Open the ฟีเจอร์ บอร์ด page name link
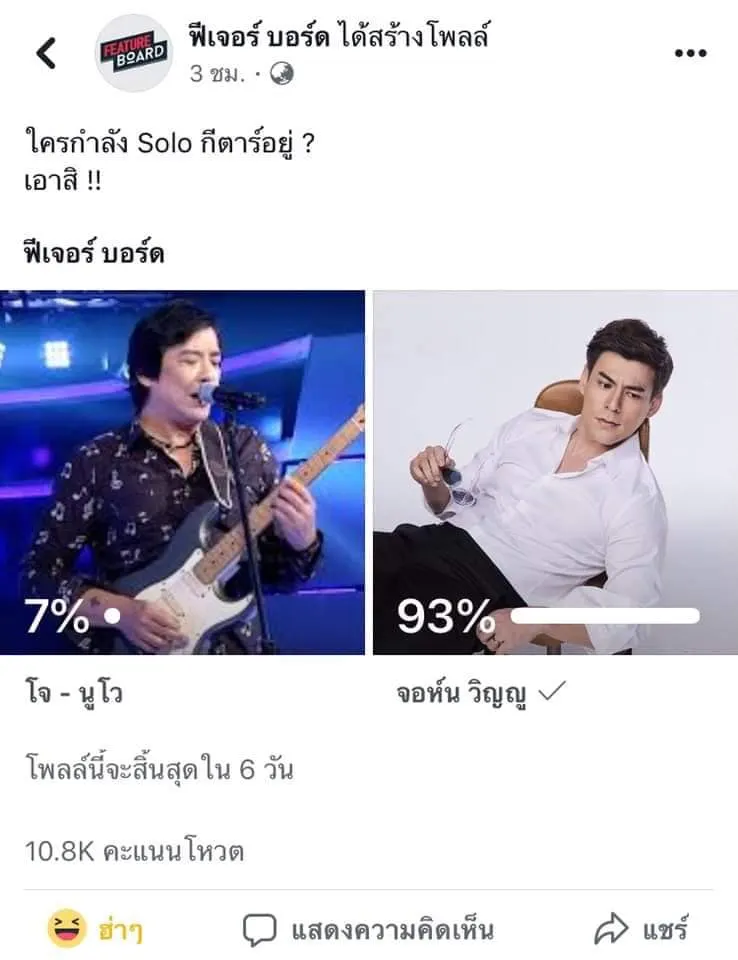738x960 pixels. [251, 38]
